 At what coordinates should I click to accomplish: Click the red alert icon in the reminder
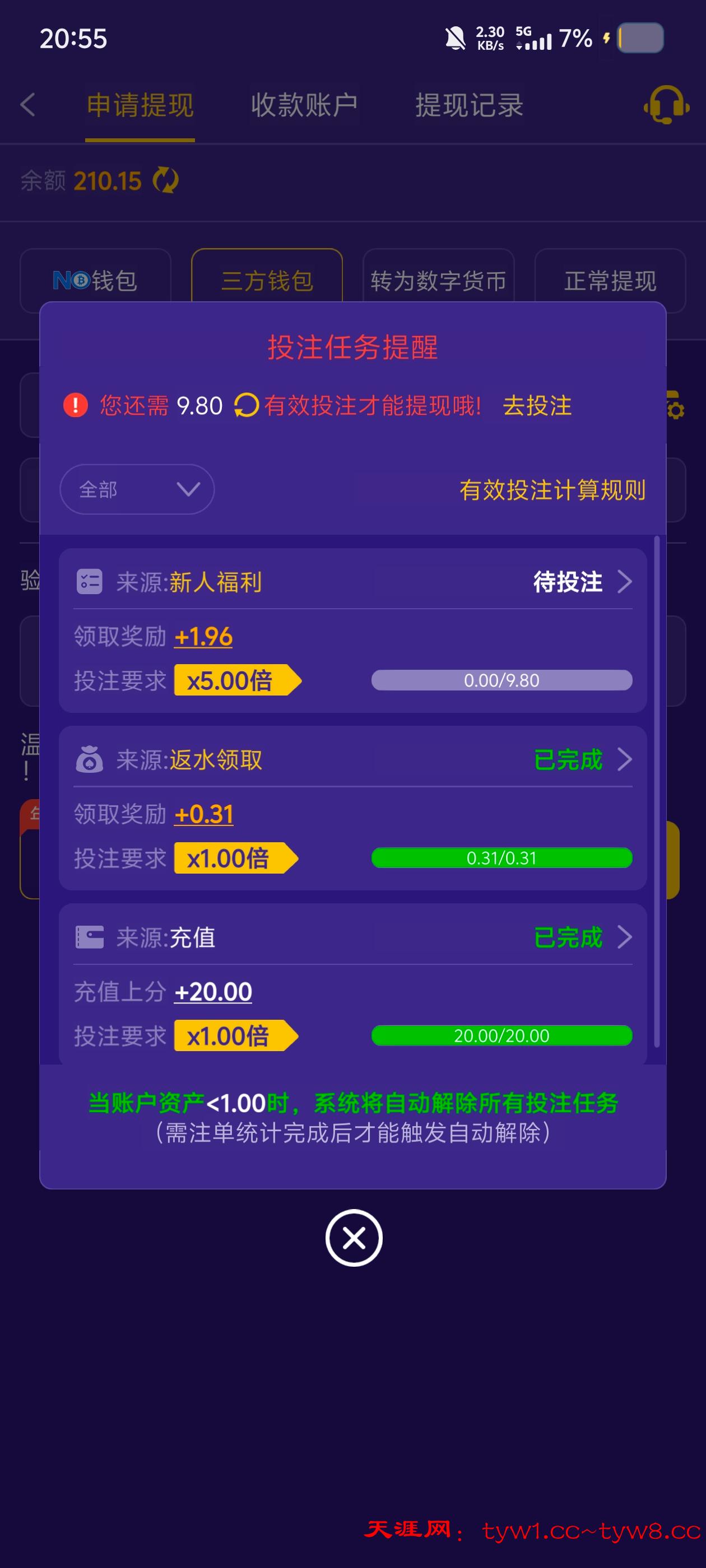pyautogui.click(x=76, y=405)
